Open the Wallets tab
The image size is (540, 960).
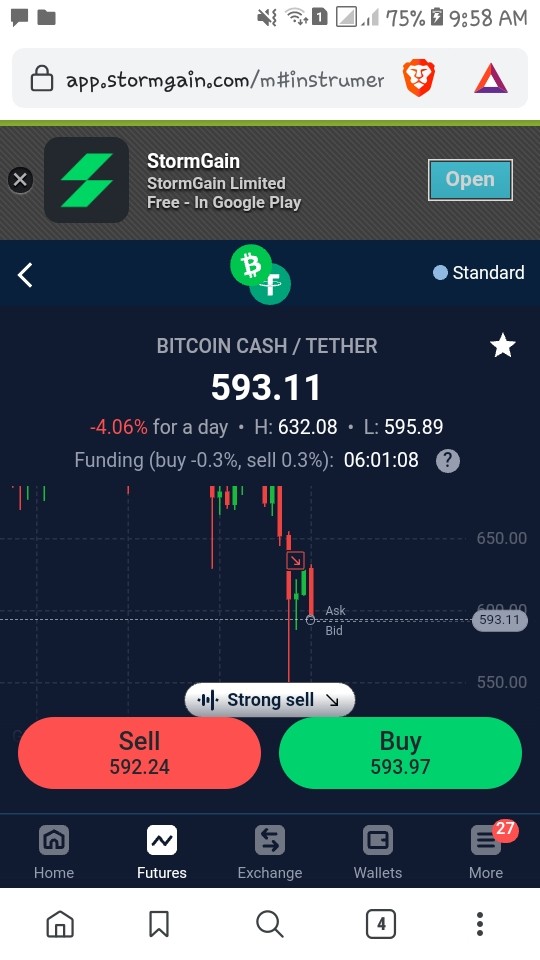pos(378,852)
